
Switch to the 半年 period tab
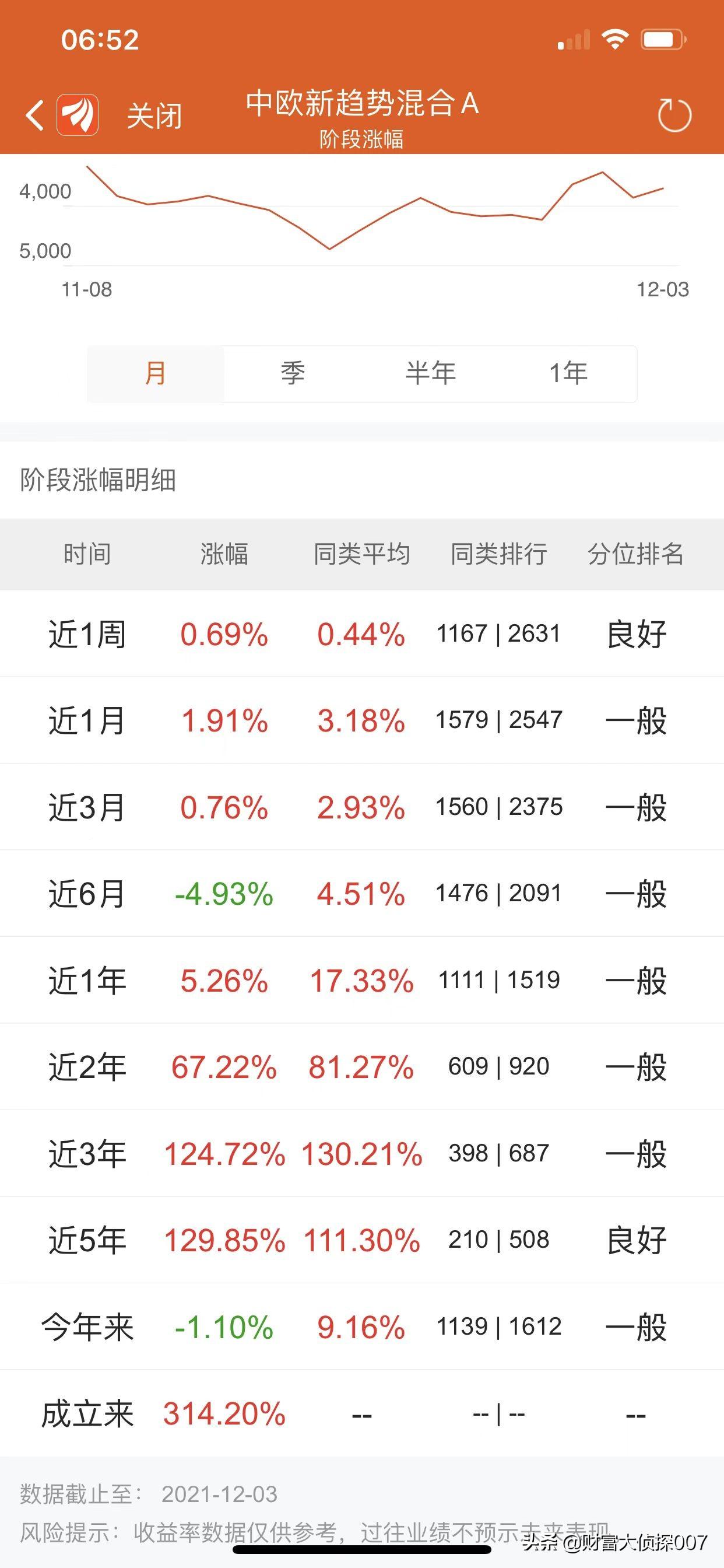[x=430, y=373]
